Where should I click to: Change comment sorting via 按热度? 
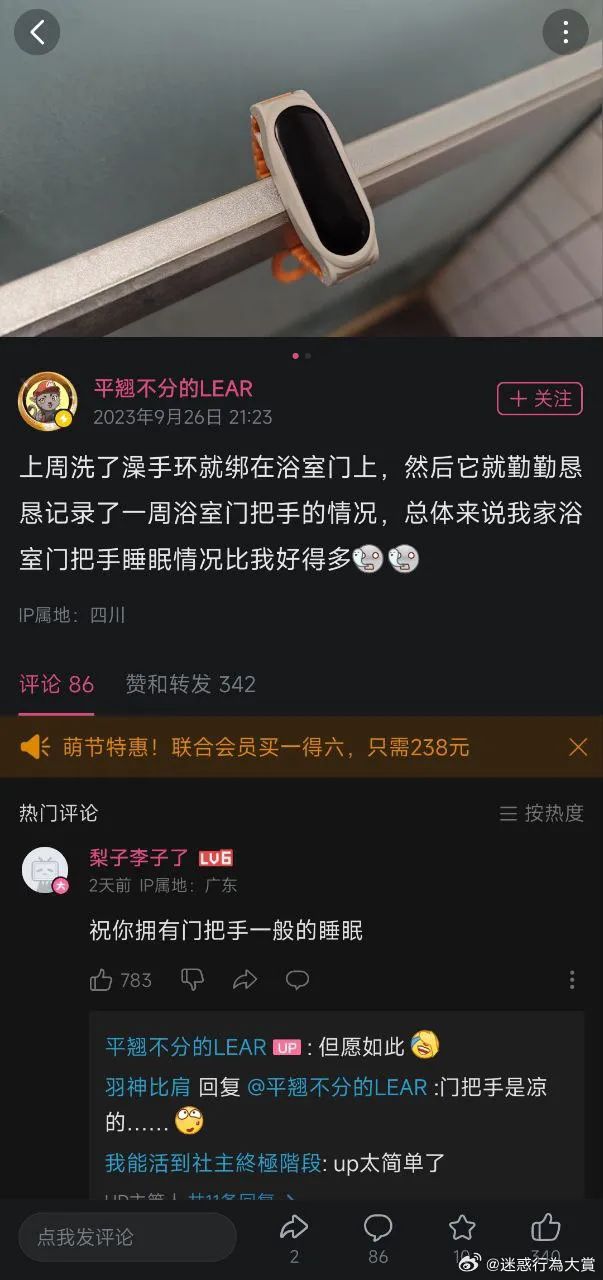(x=542, y=813)
